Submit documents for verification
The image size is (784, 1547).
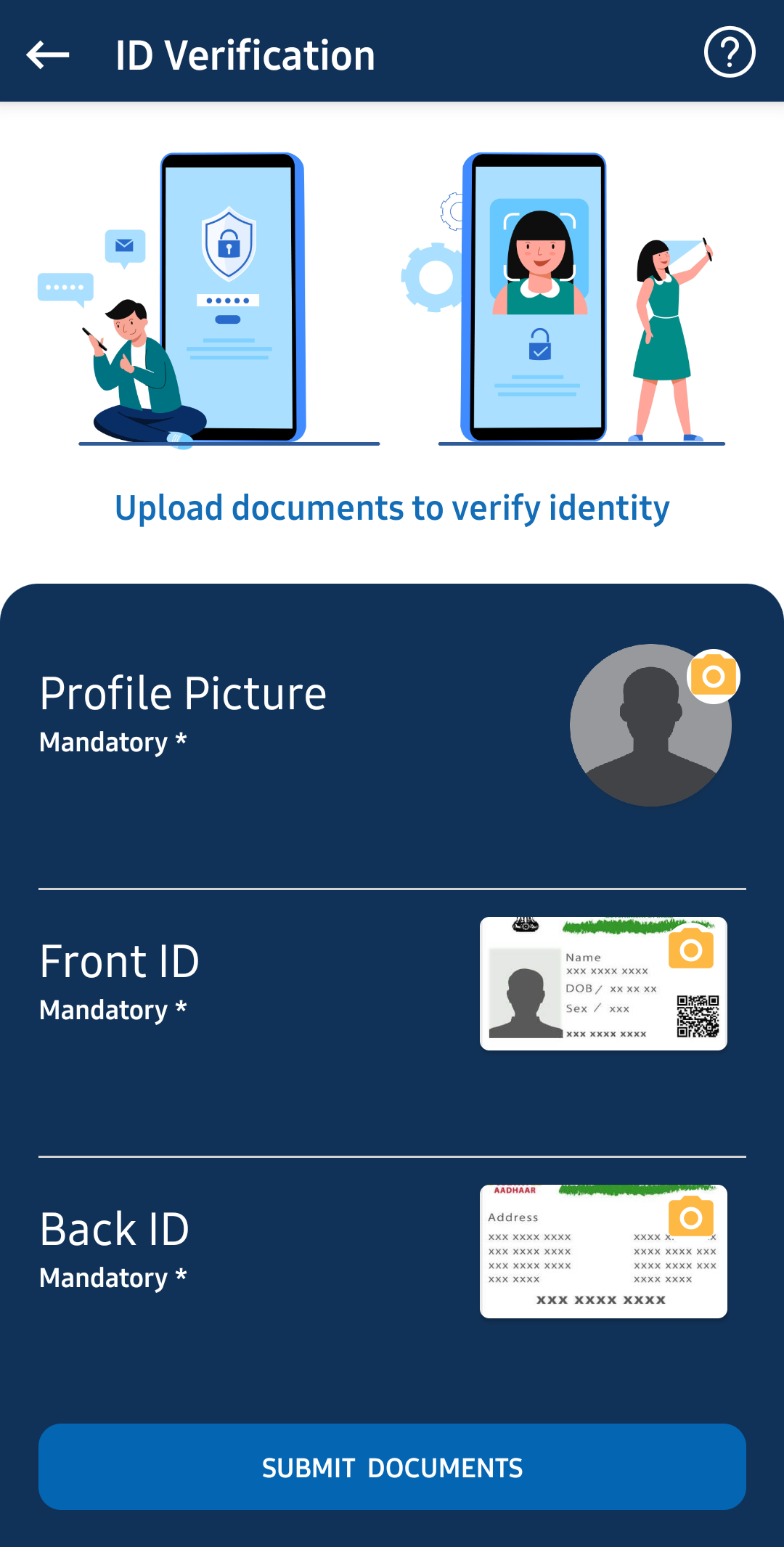pos(392,1467)
